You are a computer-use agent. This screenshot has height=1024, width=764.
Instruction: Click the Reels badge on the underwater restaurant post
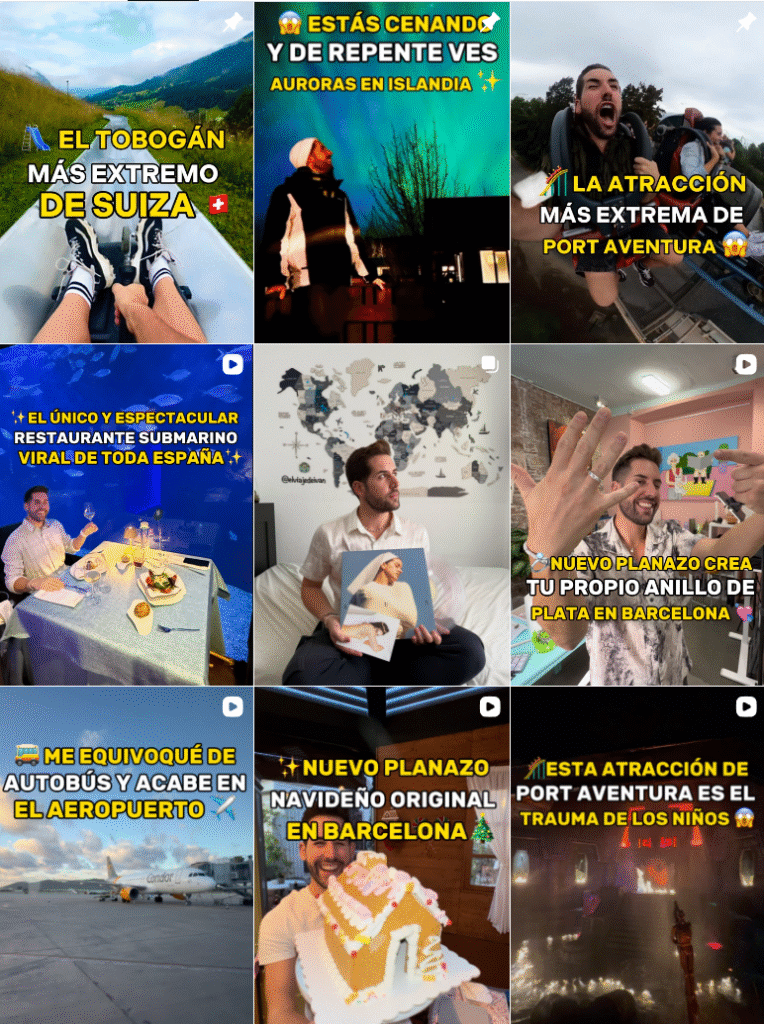click(232, 363)
